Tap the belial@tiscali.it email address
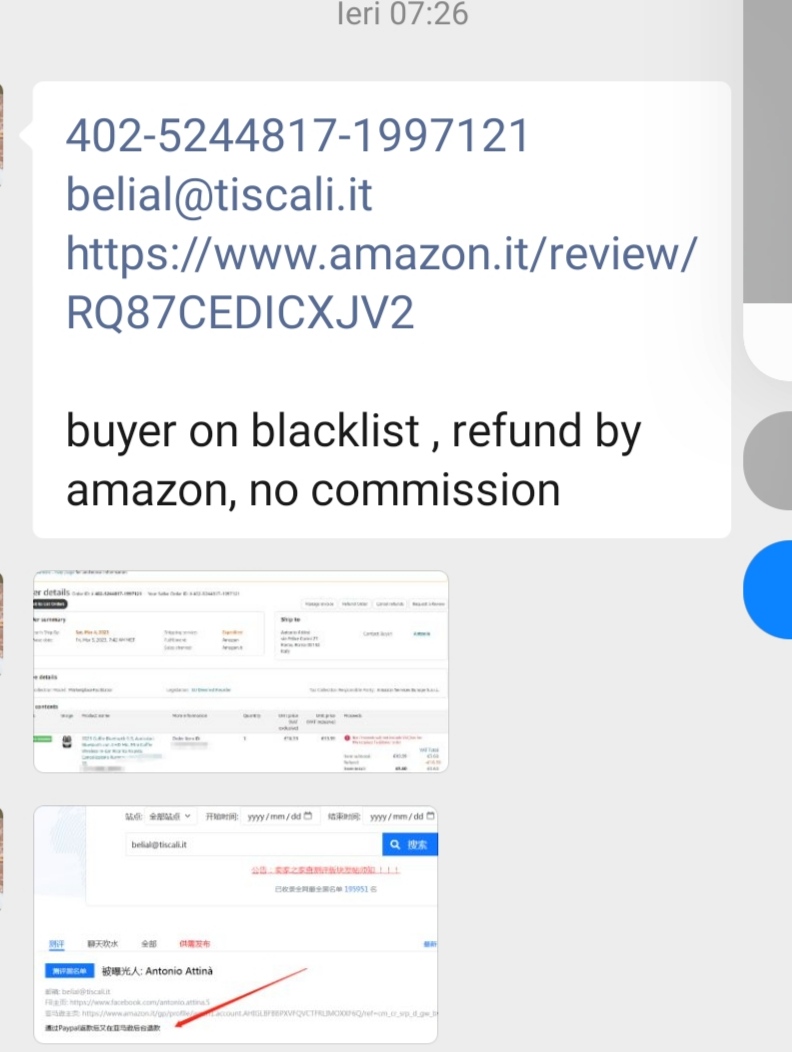The height and width of the screenshot is (1052, 792). tap(219, 195)
